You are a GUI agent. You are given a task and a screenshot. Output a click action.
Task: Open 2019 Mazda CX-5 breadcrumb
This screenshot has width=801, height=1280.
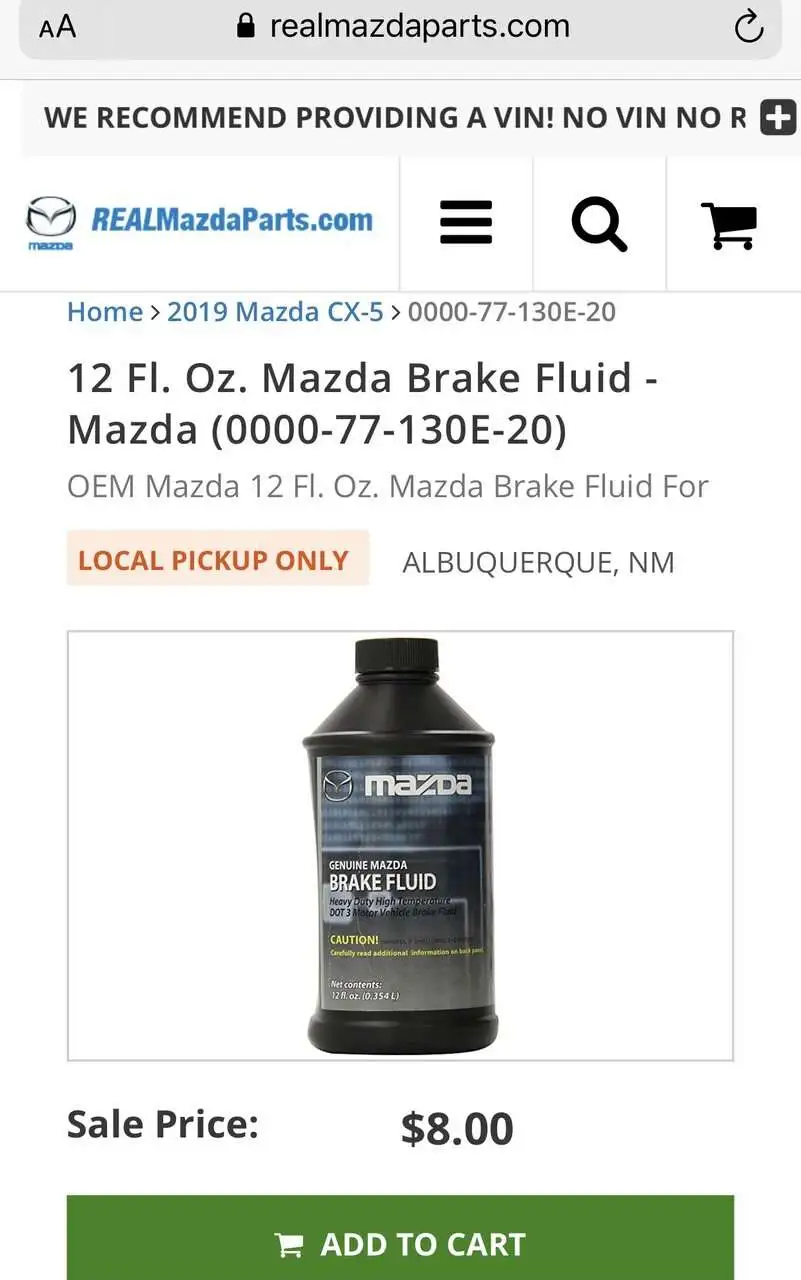point(275,312)
